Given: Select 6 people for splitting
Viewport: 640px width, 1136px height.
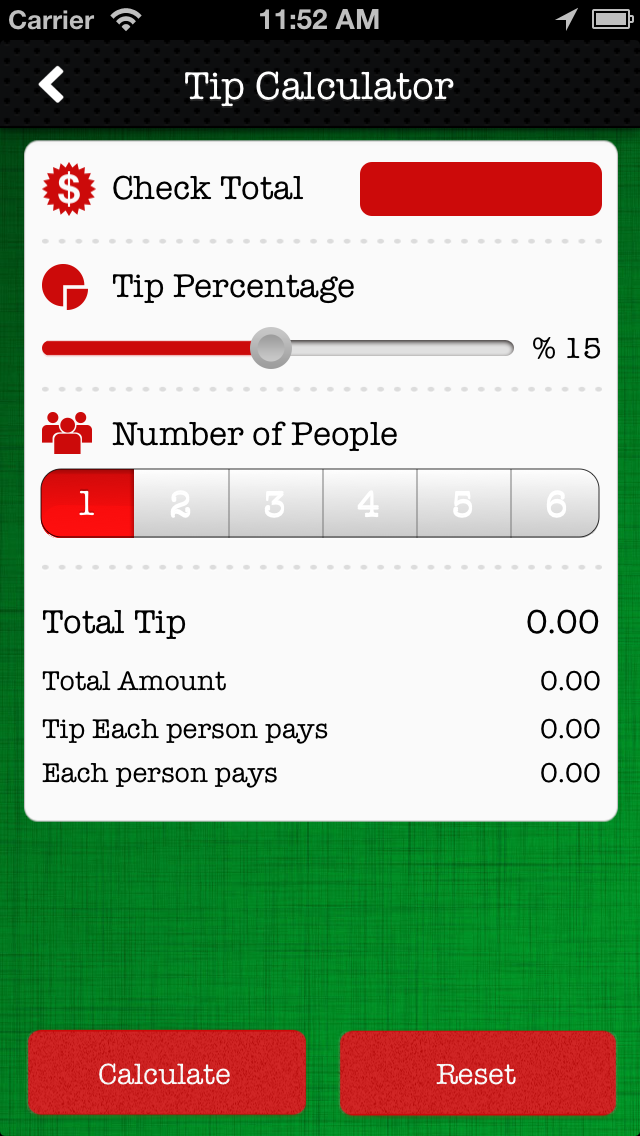Looking at the screenshot, I should 555,504.
